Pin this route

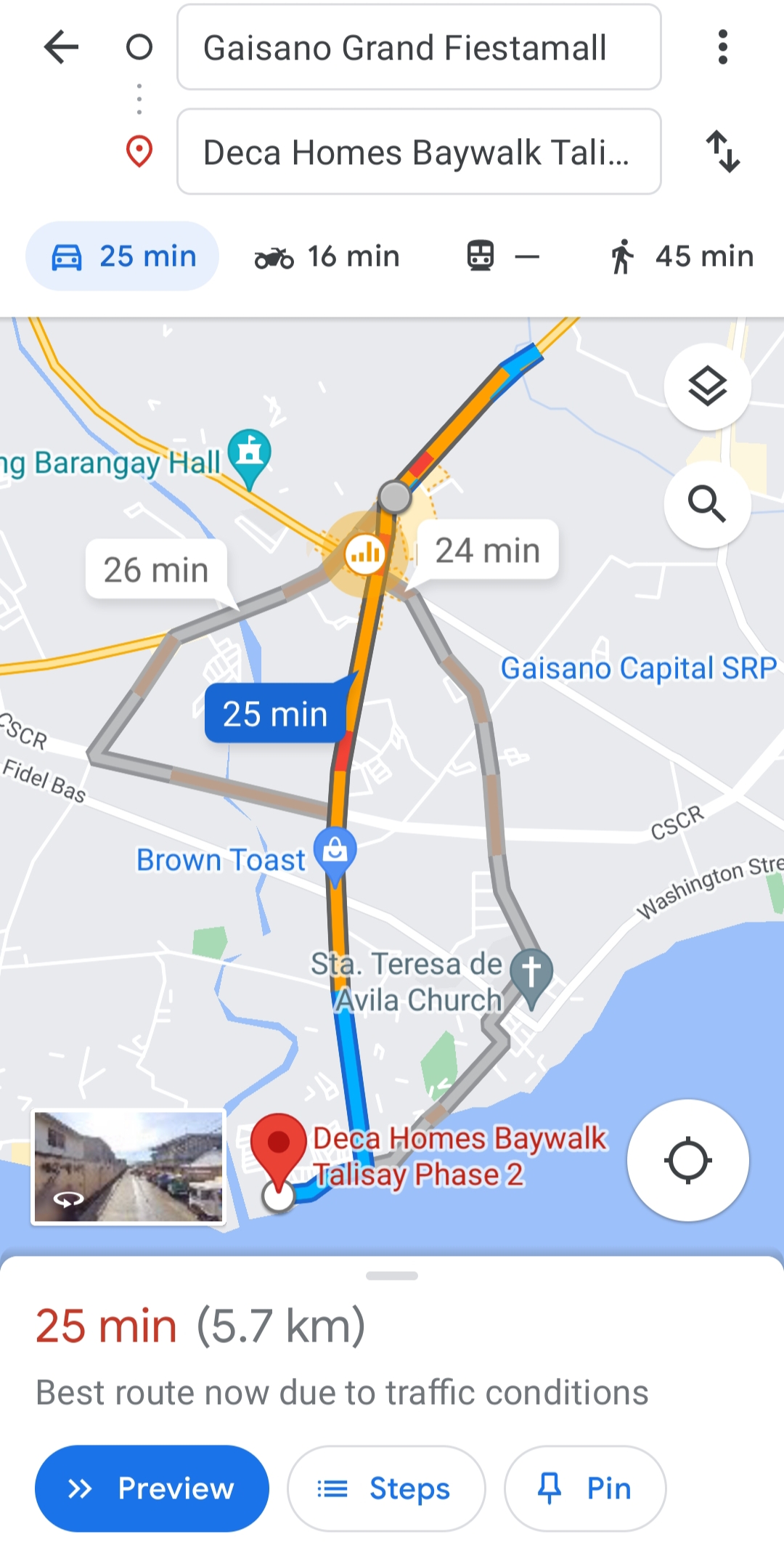tap(584, 1488)
